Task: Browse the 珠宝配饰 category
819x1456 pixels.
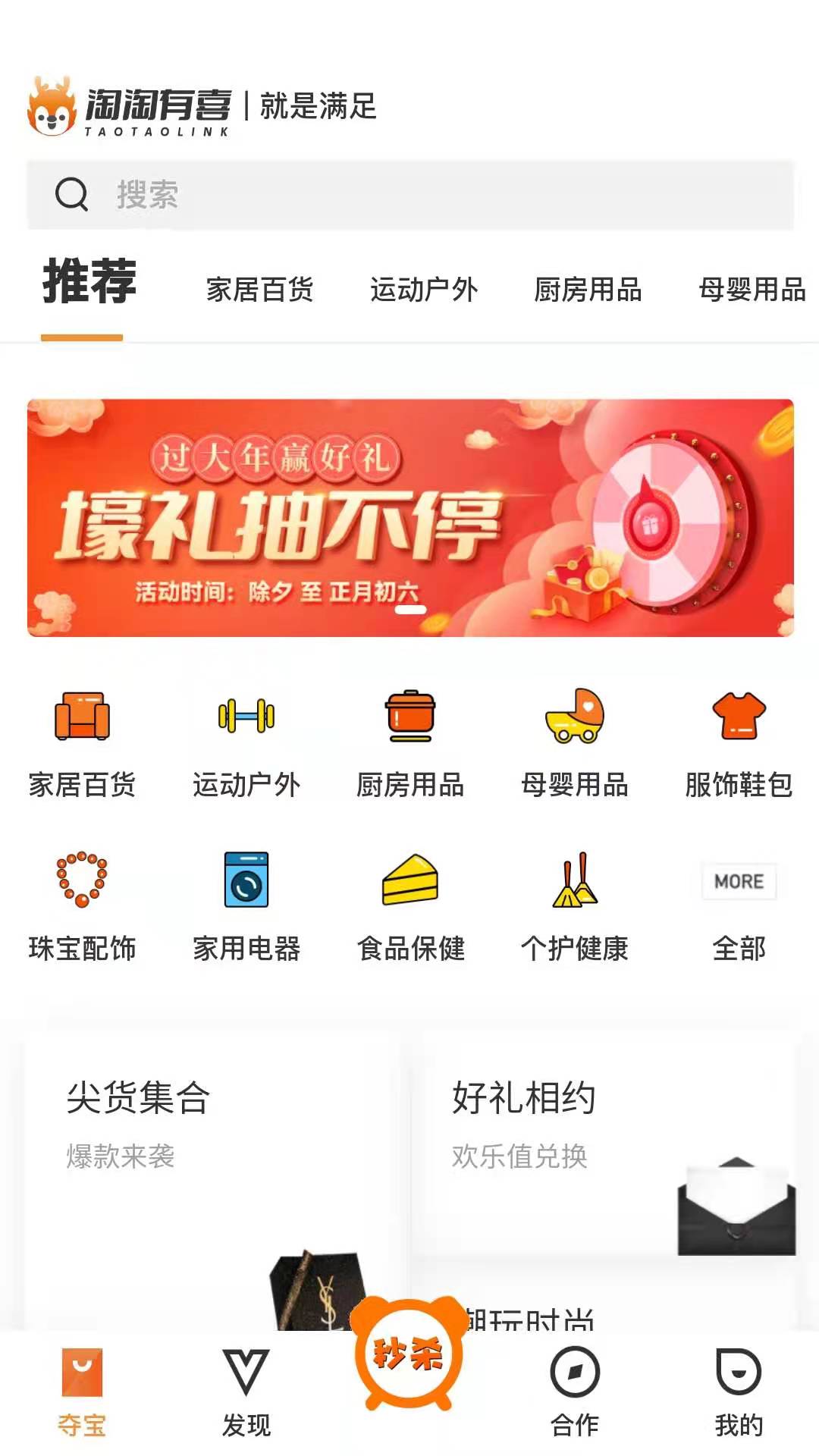Action: pos(82,907)
